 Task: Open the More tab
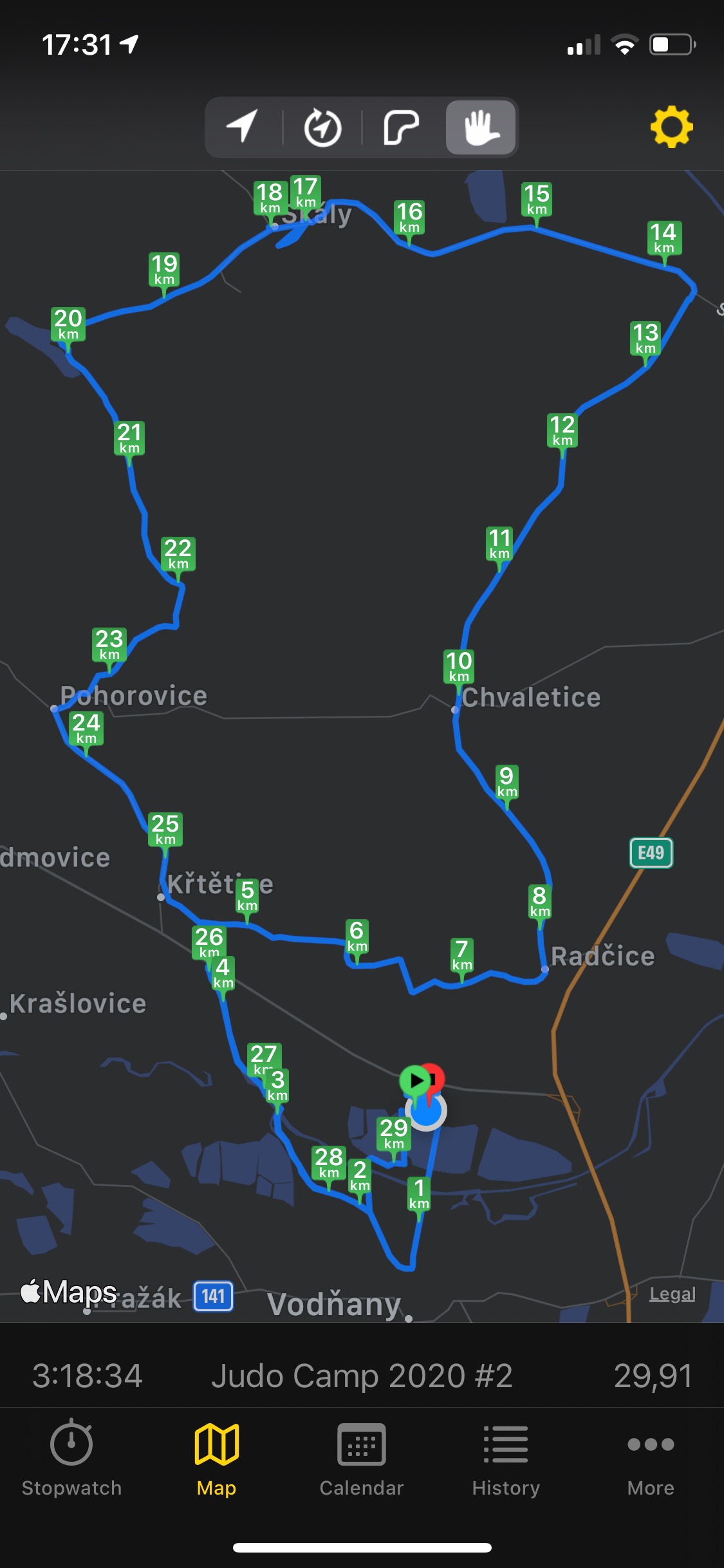651,1459
